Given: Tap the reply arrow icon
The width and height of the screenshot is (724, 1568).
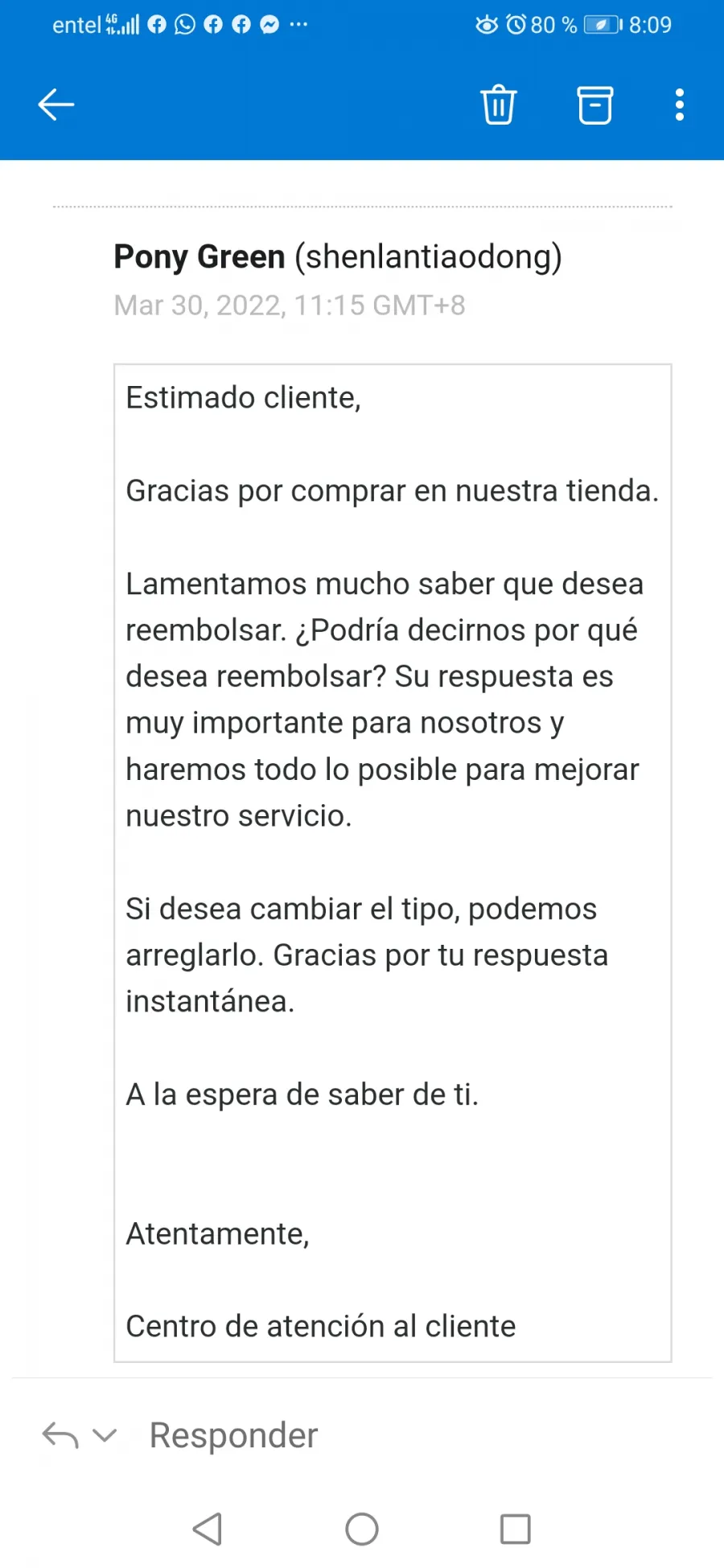Looking at the screenshot, I should [60, 1435].
